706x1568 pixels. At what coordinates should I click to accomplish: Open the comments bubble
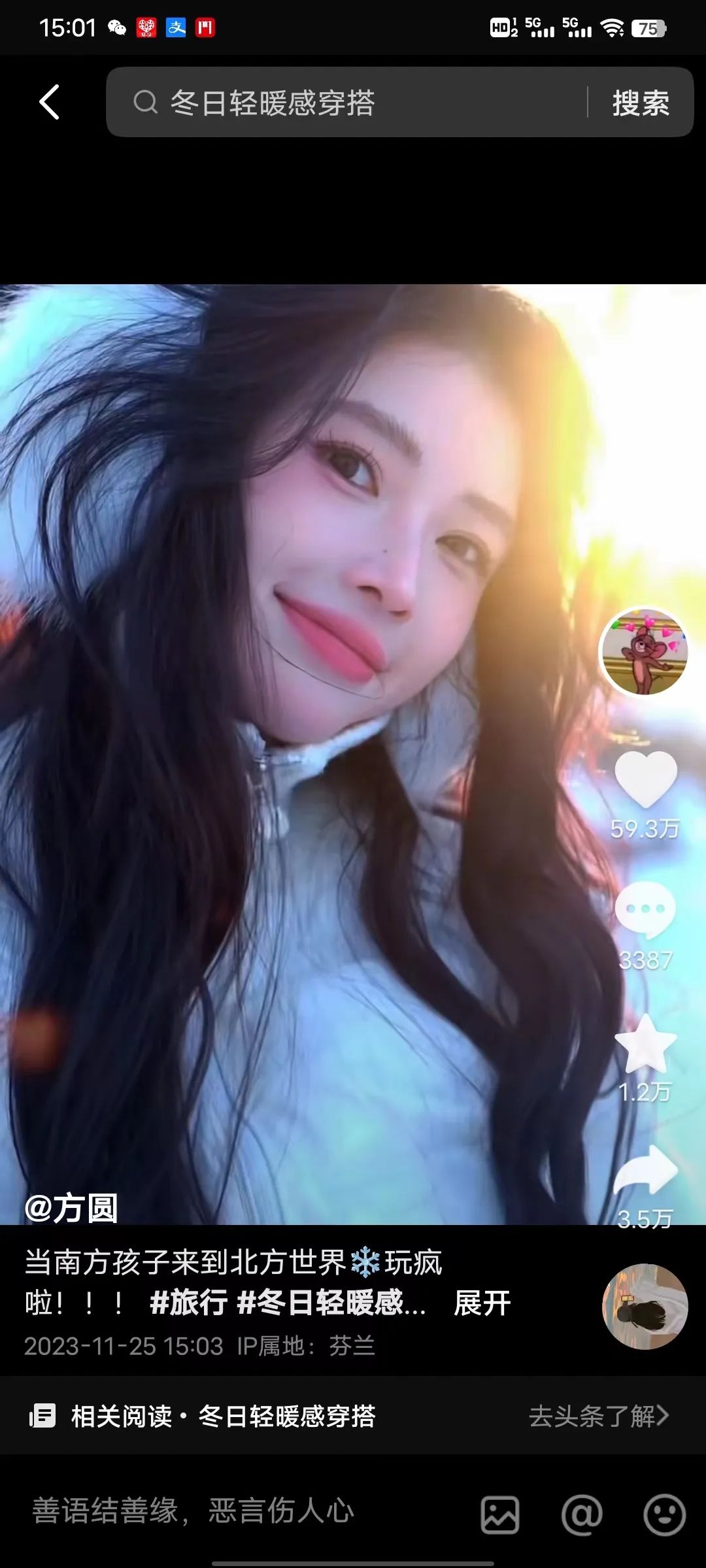645,910
